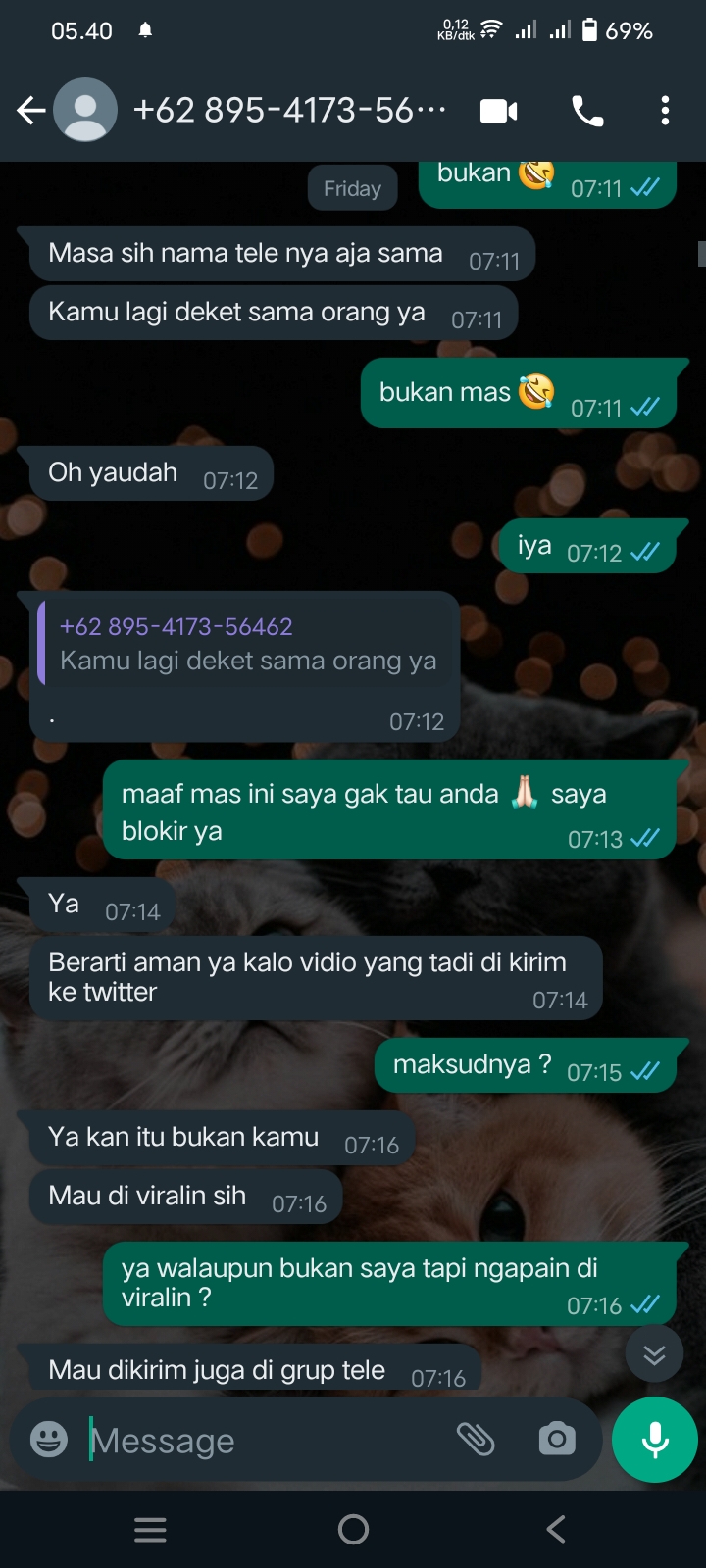Go back to the chat list
The width and height of the screenshot is (706, 1568).
pos(30,111)
